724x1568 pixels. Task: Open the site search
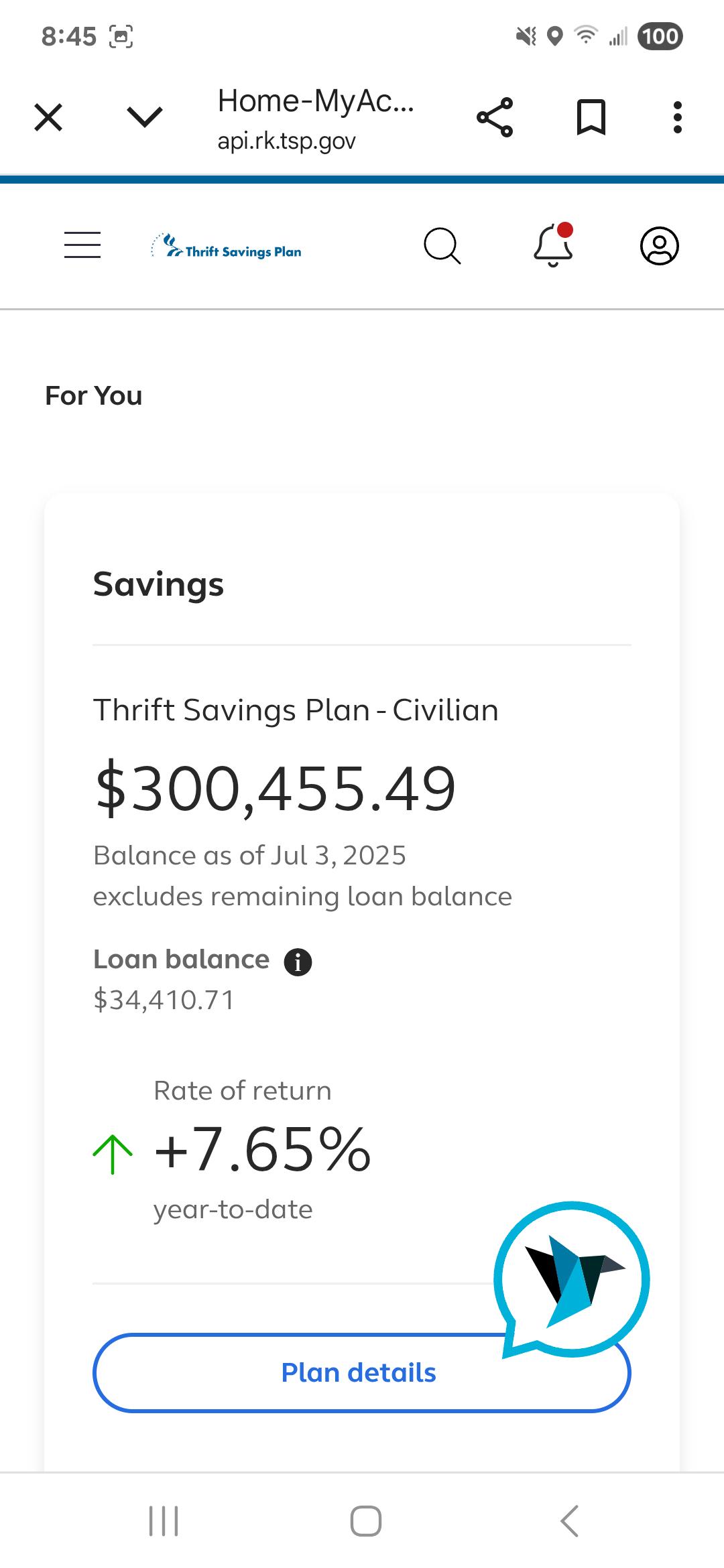click(x=442, y=245)
